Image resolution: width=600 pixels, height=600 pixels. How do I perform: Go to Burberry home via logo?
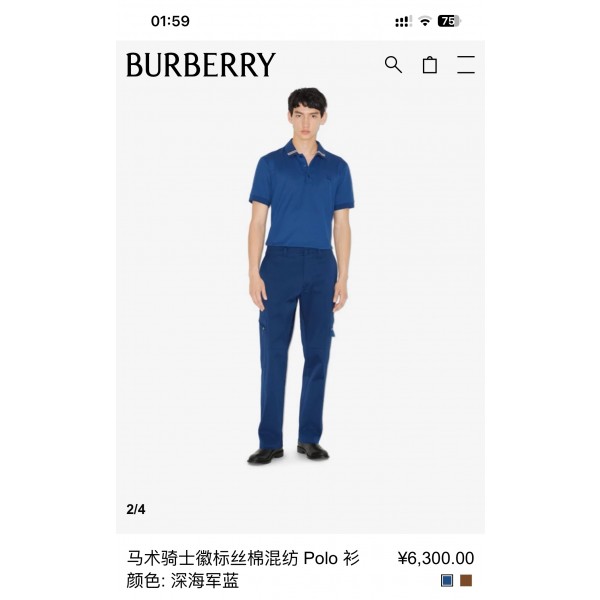[x=200, y=65]
